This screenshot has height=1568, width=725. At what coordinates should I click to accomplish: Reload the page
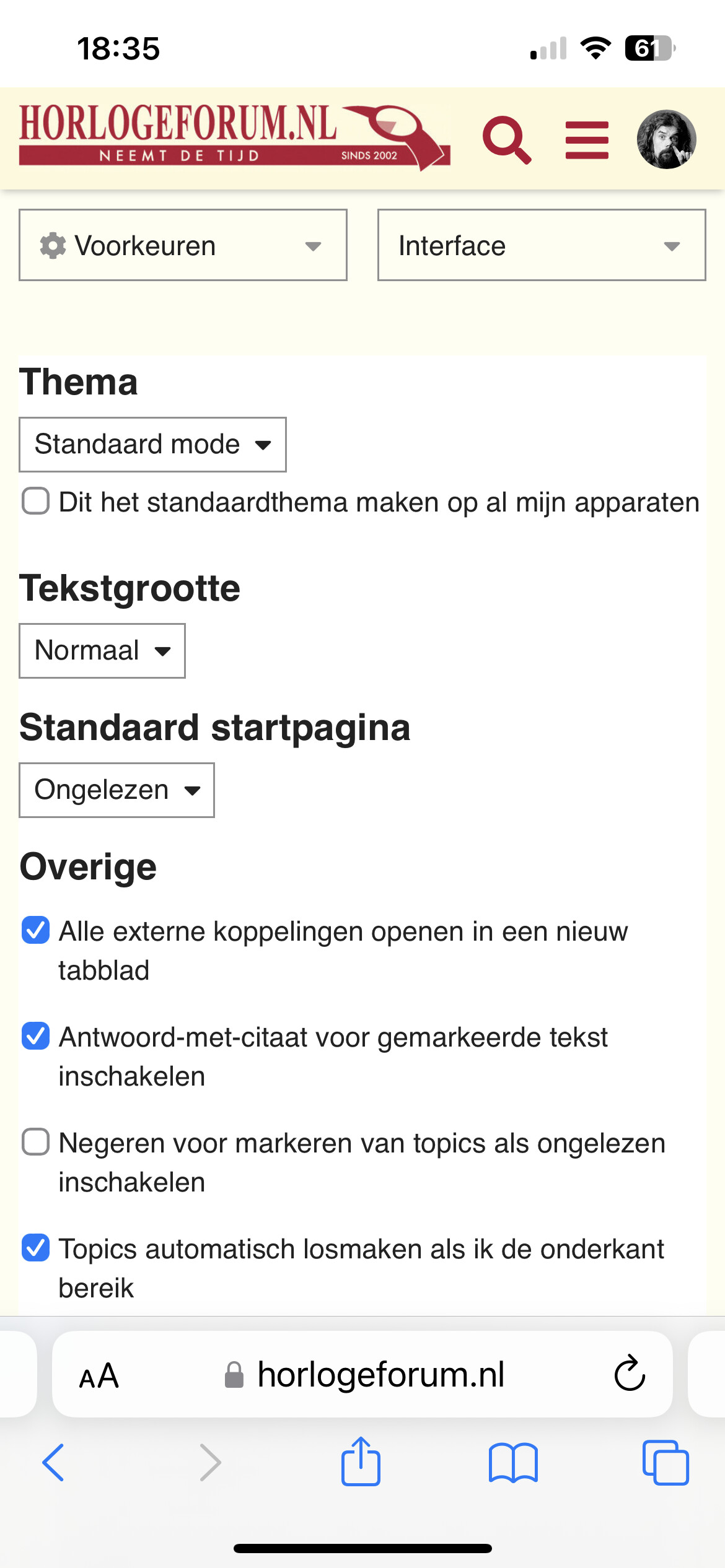630,1374
